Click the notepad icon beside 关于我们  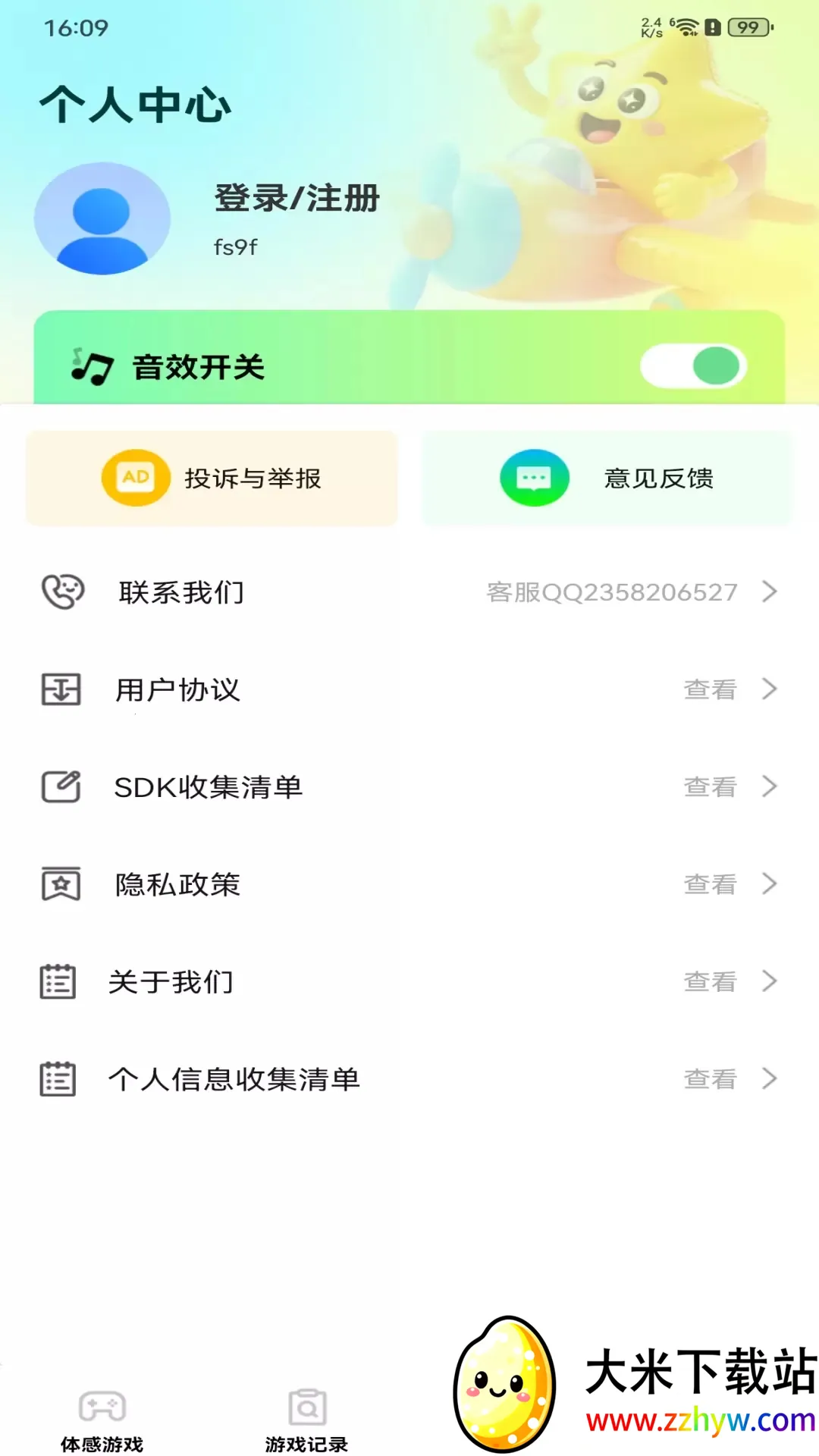point(59,981)
